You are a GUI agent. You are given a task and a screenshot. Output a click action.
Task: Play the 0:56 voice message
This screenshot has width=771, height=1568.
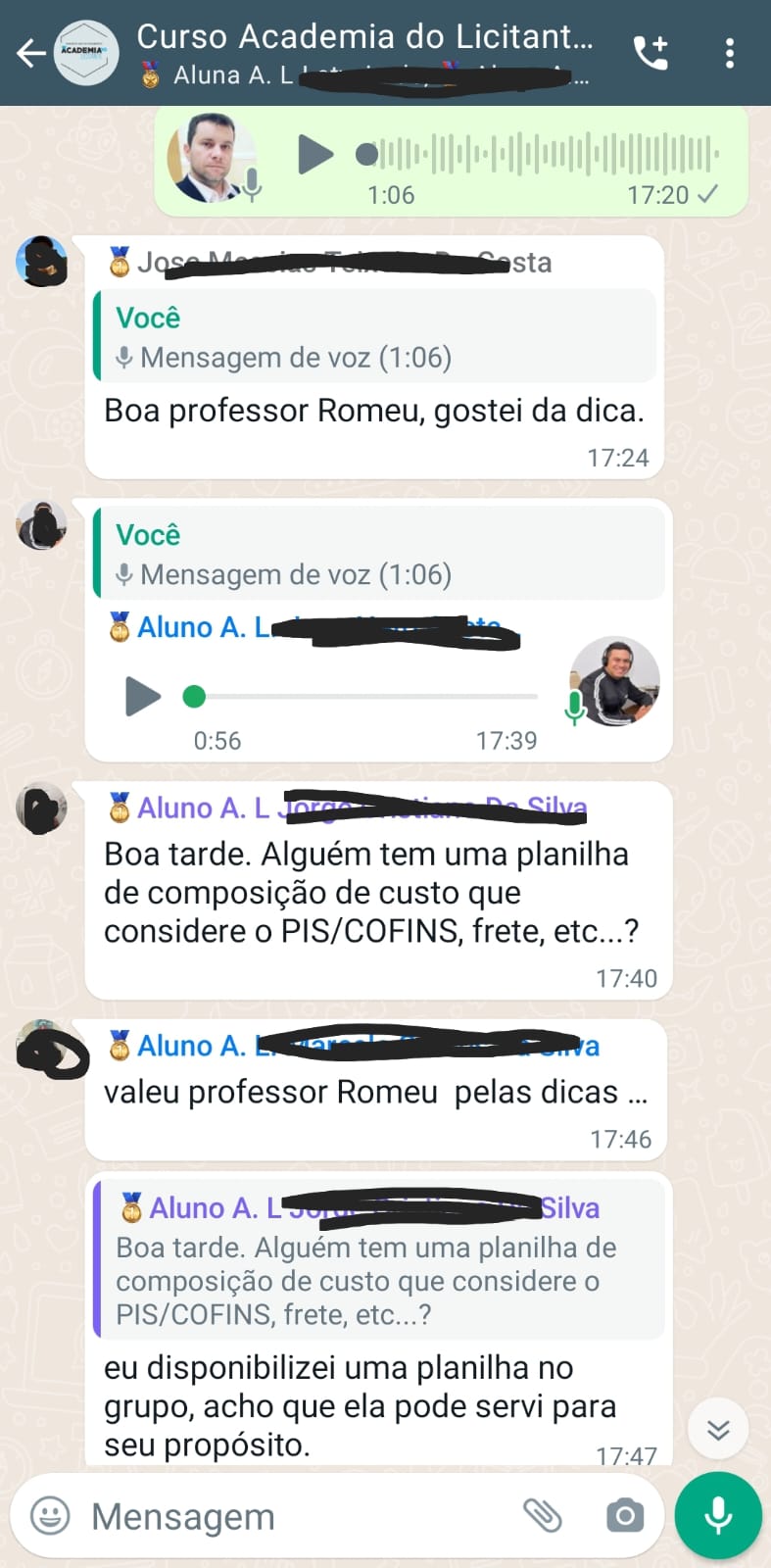tap(143, 697)
